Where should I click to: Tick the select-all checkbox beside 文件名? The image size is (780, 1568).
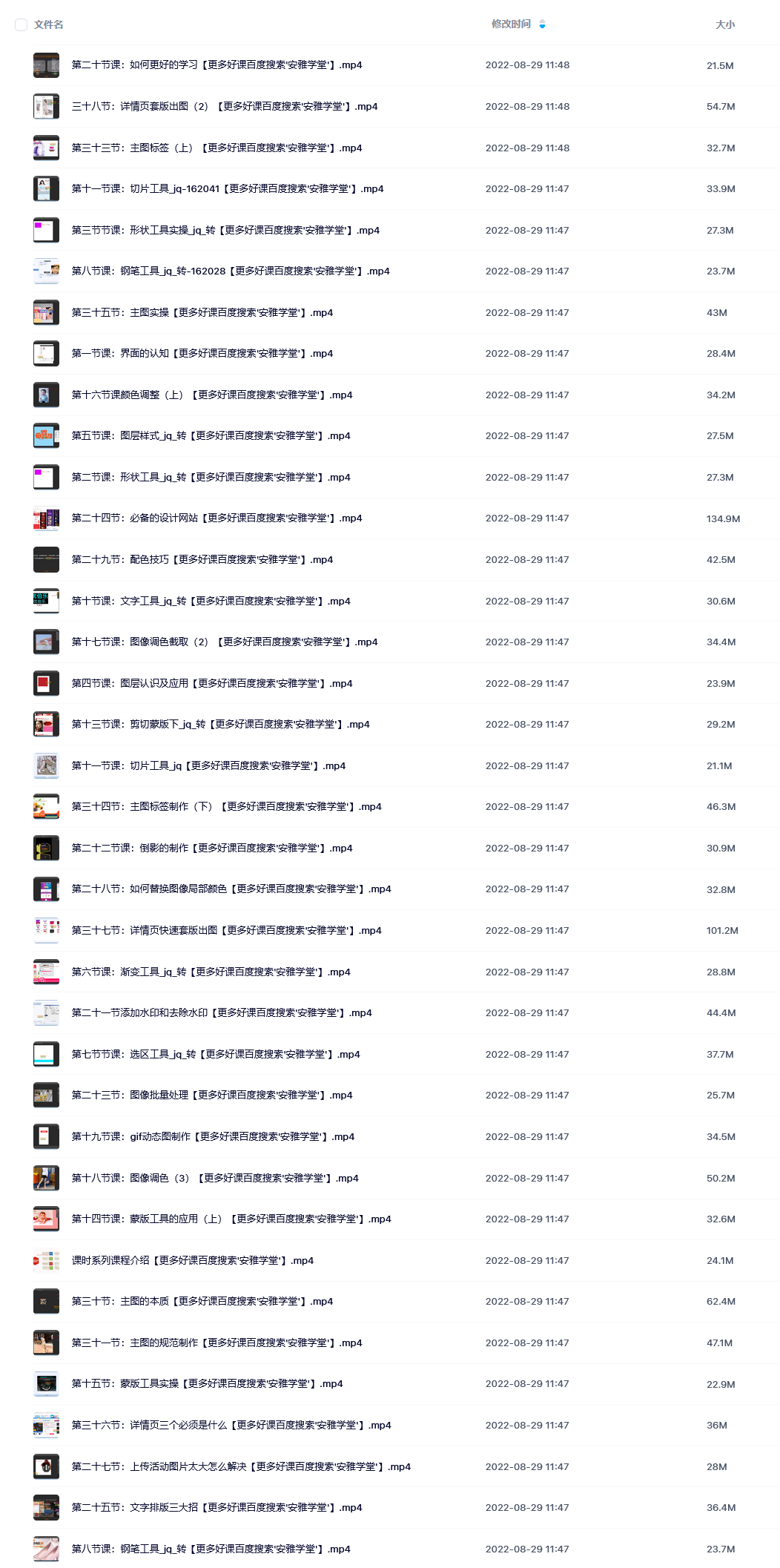[x=21, y=24]
